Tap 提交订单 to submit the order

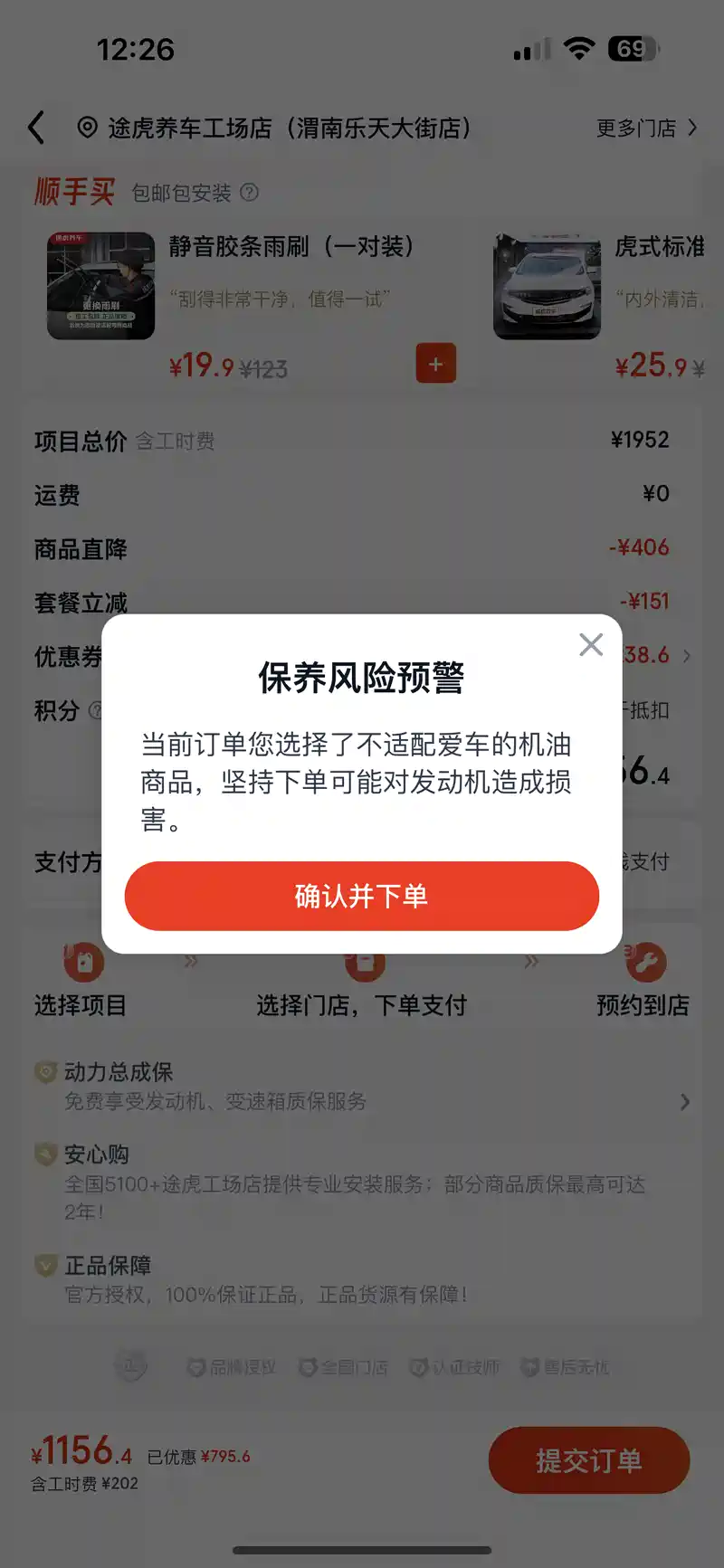588,1459
